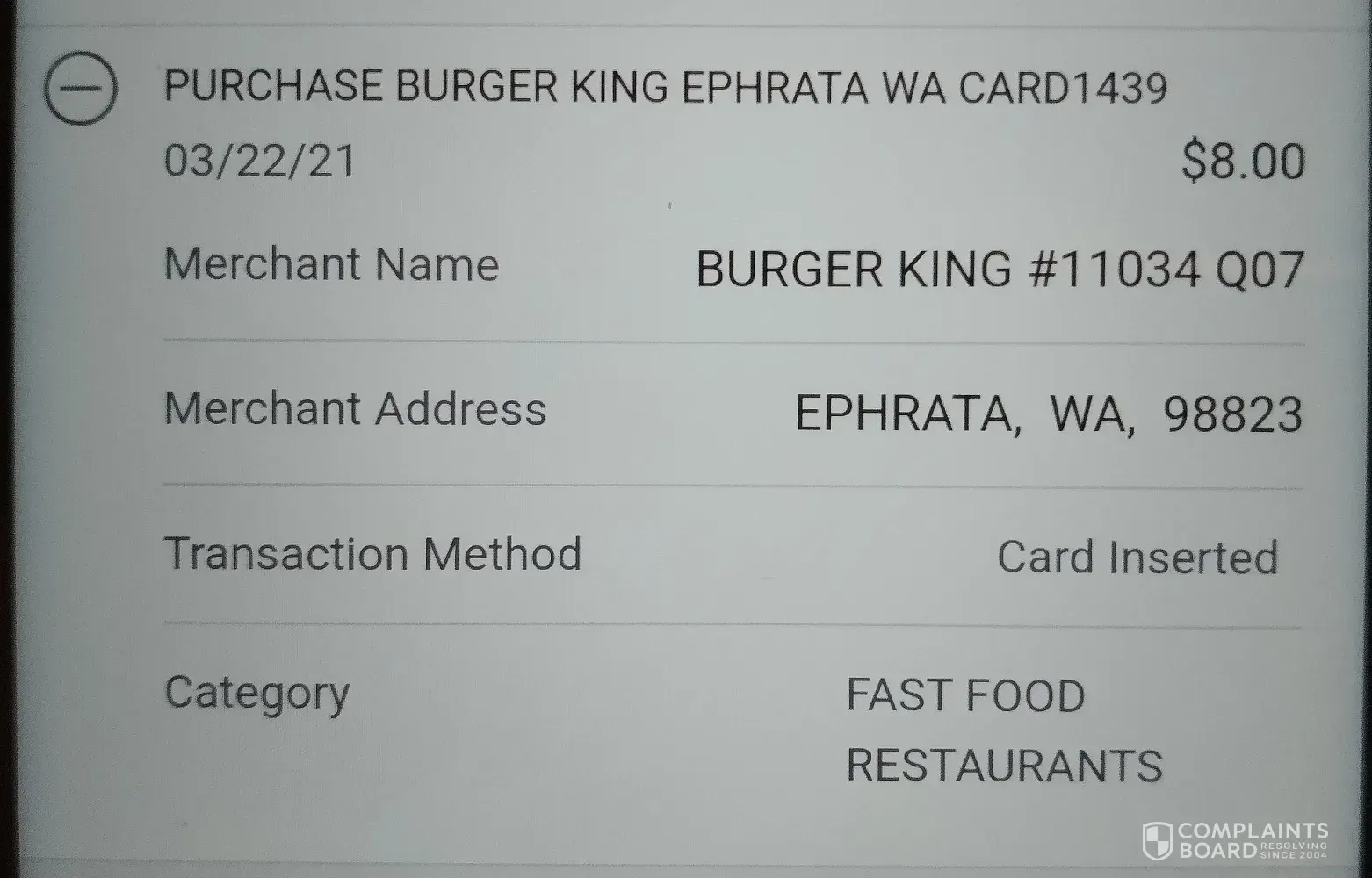
Task: Collapse the Burger King transaction details
Action: click(x=80, y=88)
